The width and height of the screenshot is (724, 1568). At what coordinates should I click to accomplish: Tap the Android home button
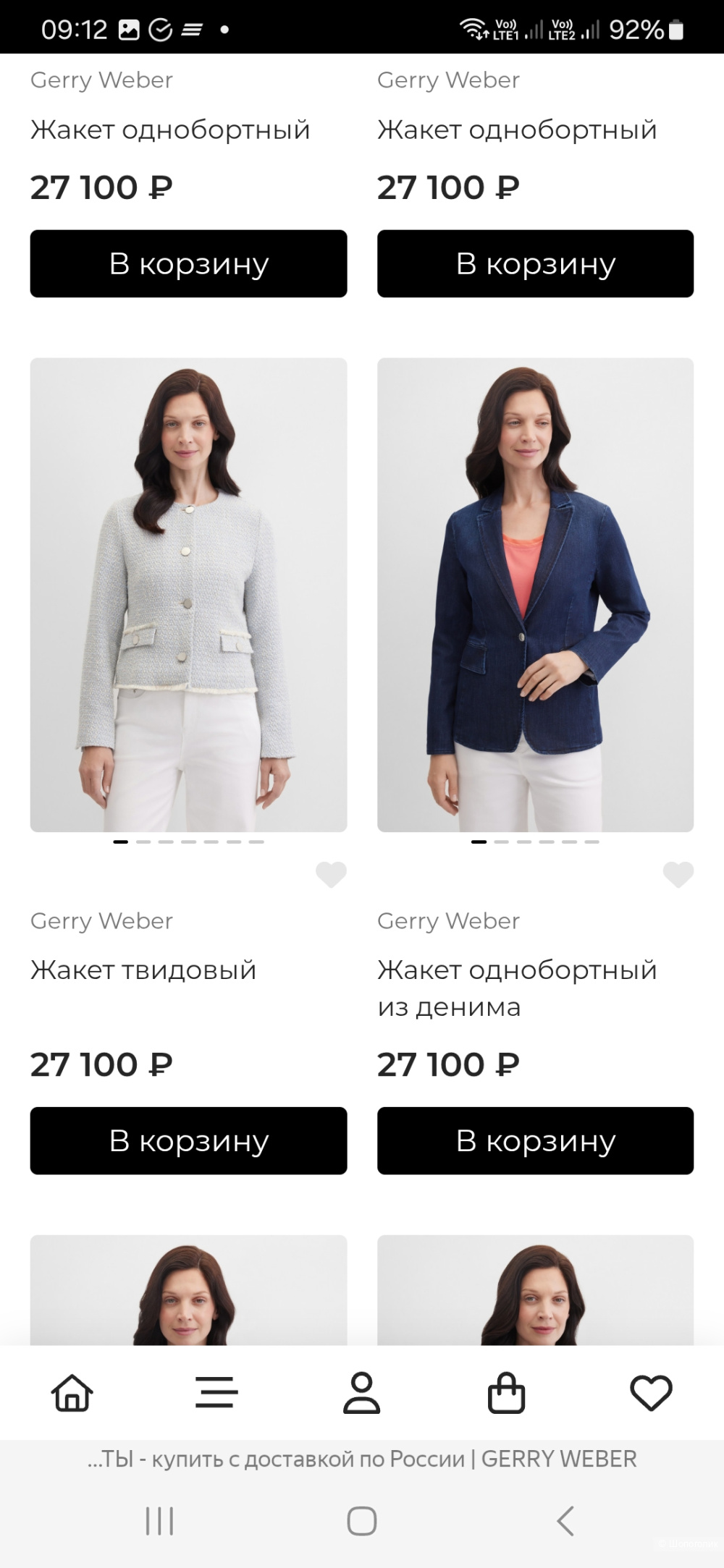point(362,1520)
